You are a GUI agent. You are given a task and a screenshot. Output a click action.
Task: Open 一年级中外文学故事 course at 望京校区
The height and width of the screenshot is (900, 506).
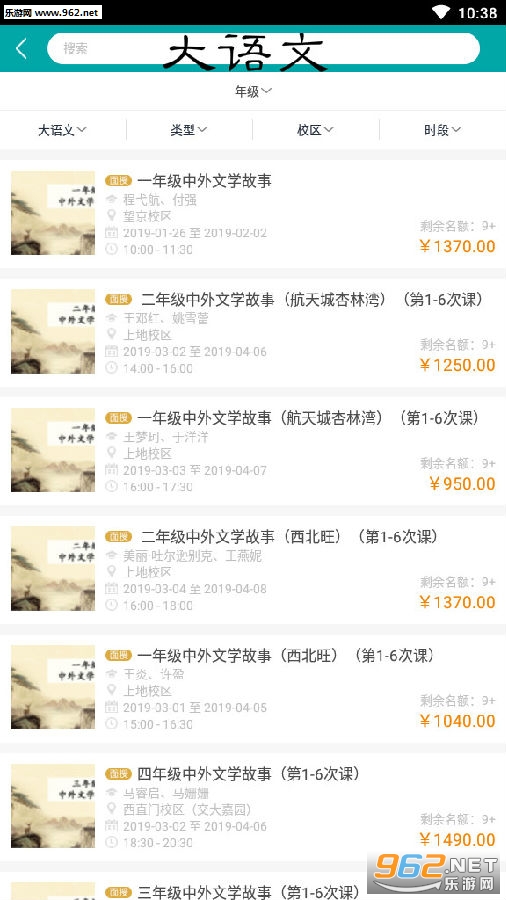click(x=253, y=214)
